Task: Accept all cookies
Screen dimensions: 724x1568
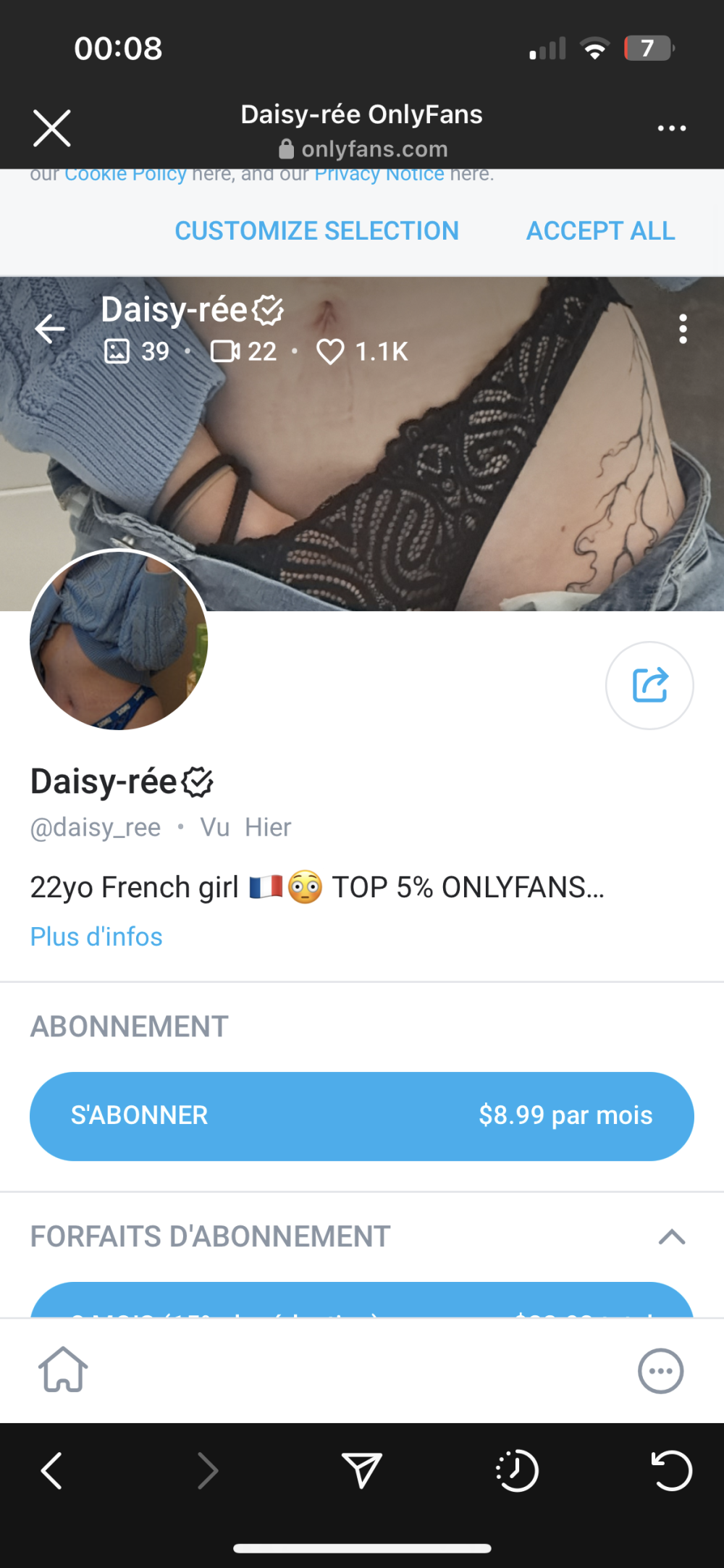Action: (600, 231)
